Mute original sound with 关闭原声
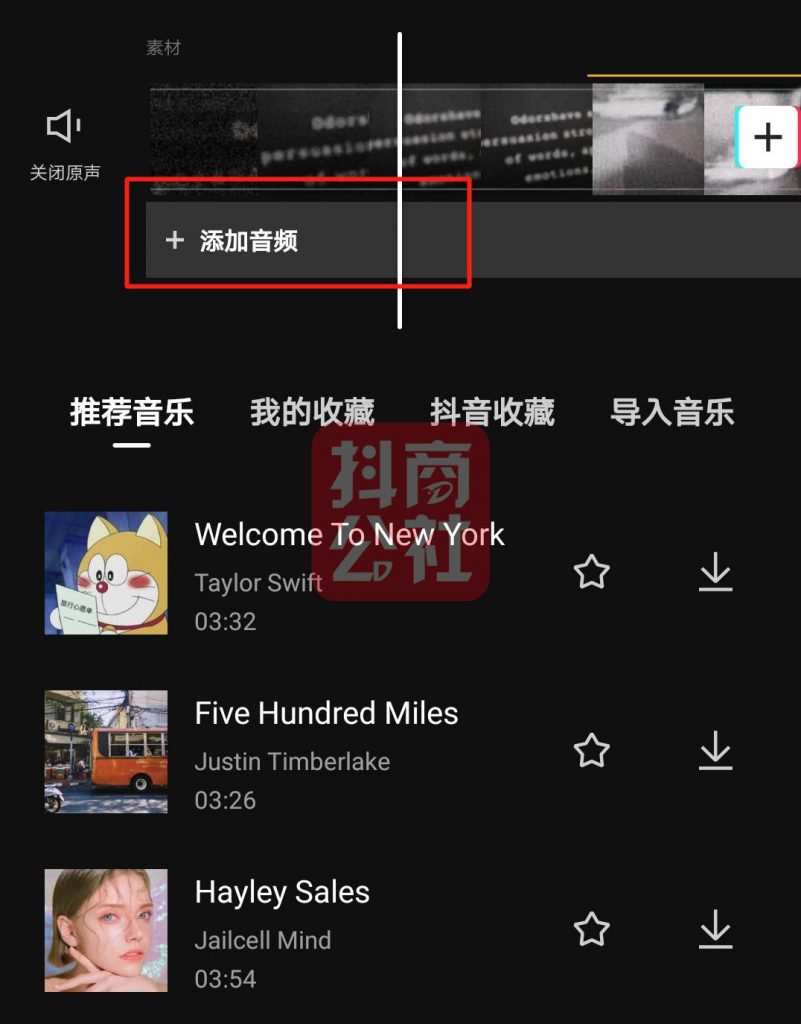Viewport: 801px width, 1024px height. pyautogui.click(x=64, y=144)
